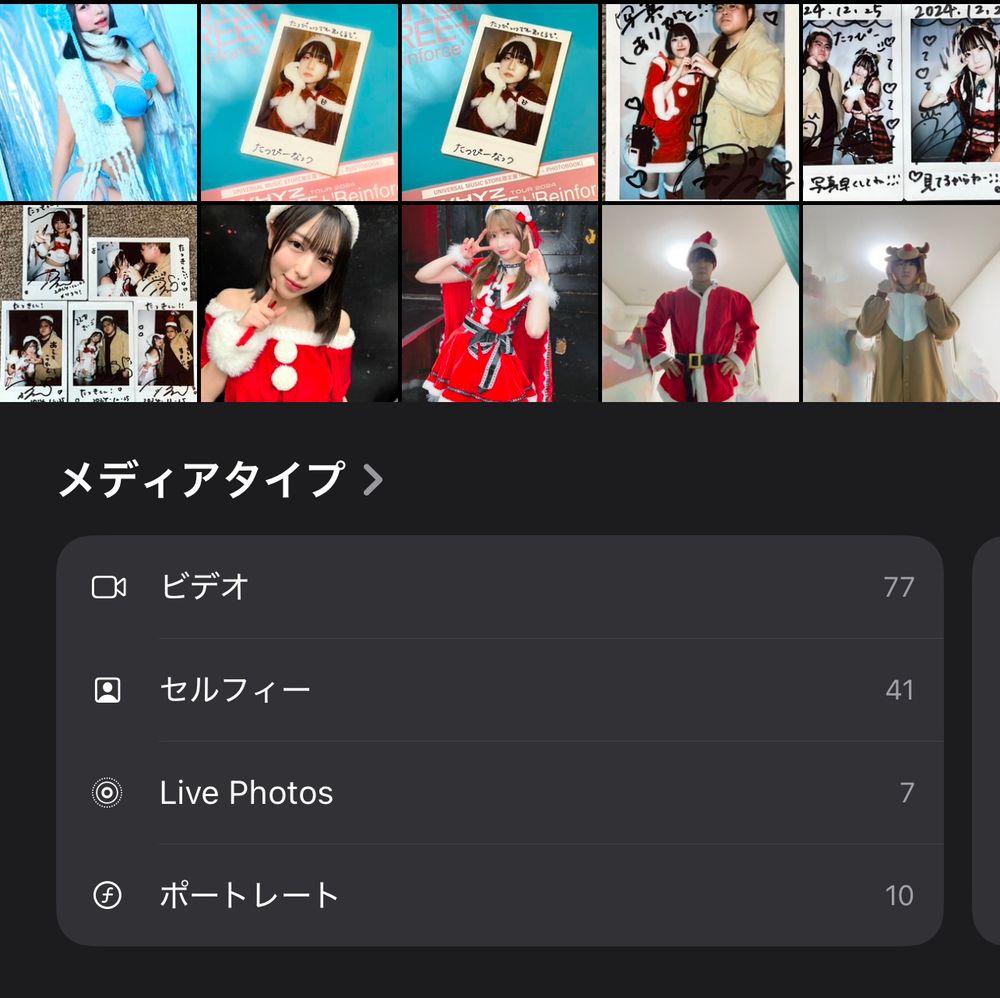Open the blue knit outfit photo

pos(98,101)
